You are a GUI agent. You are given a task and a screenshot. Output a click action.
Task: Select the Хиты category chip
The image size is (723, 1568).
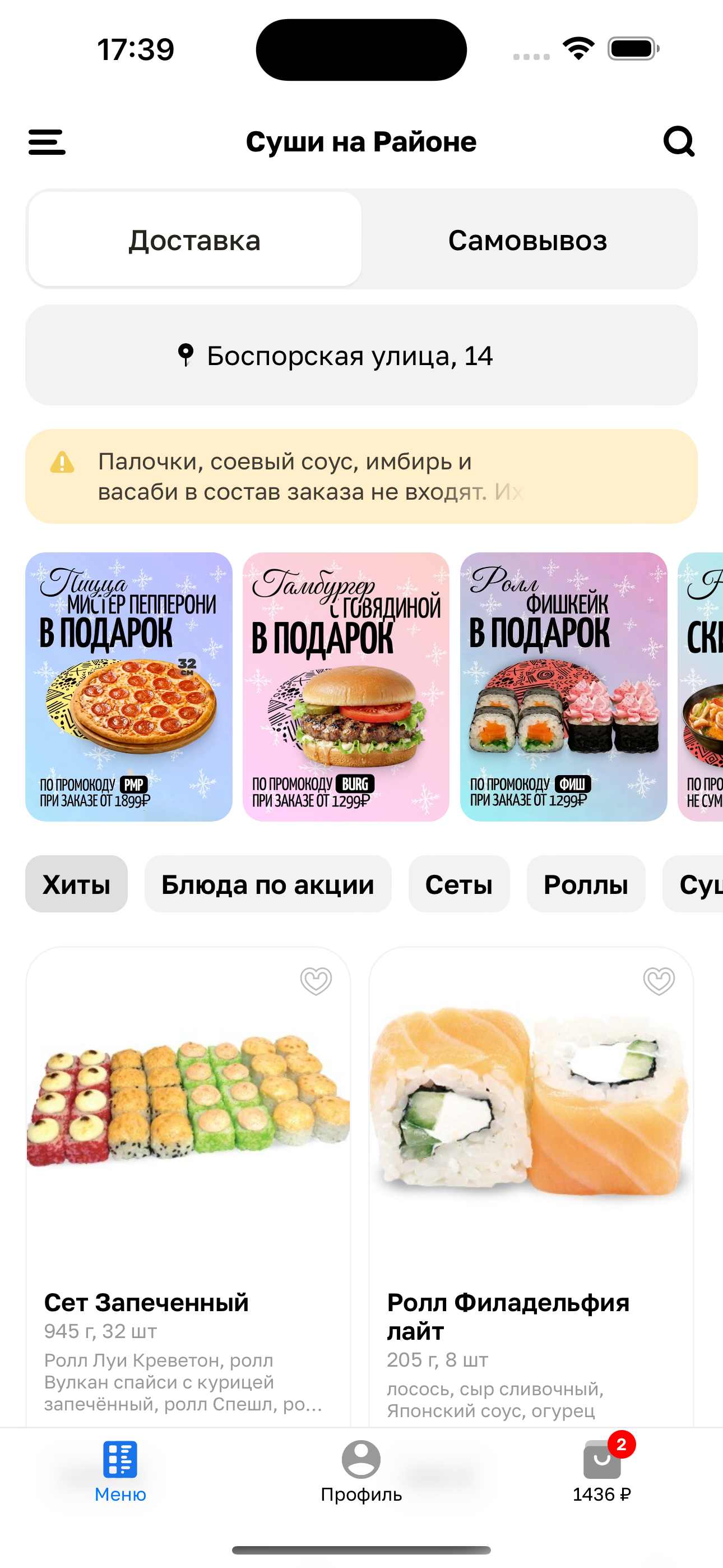pos(77,884)
